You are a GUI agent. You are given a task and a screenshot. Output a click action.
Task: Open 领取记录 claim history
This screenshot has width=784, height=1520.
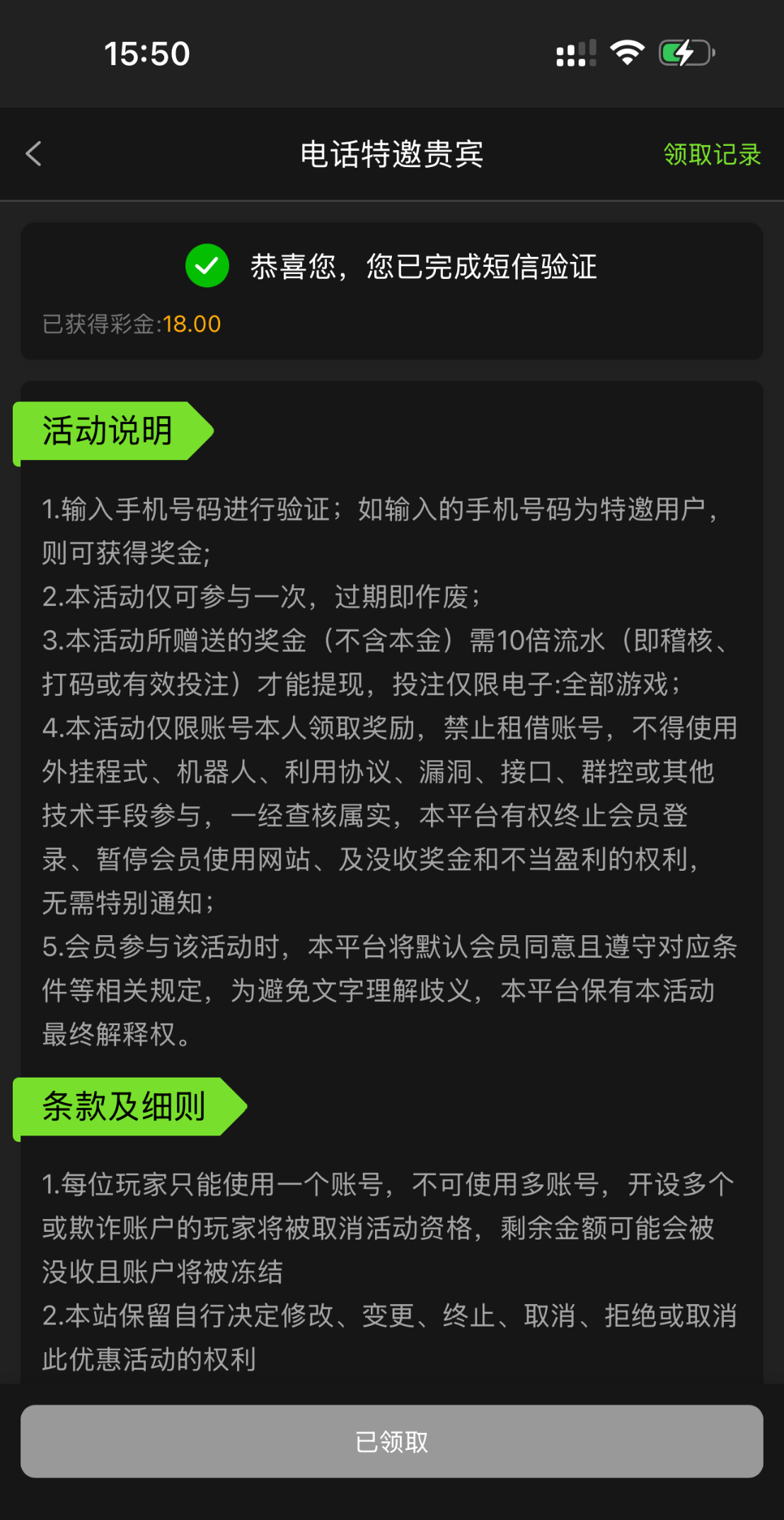tap(711, 154)
